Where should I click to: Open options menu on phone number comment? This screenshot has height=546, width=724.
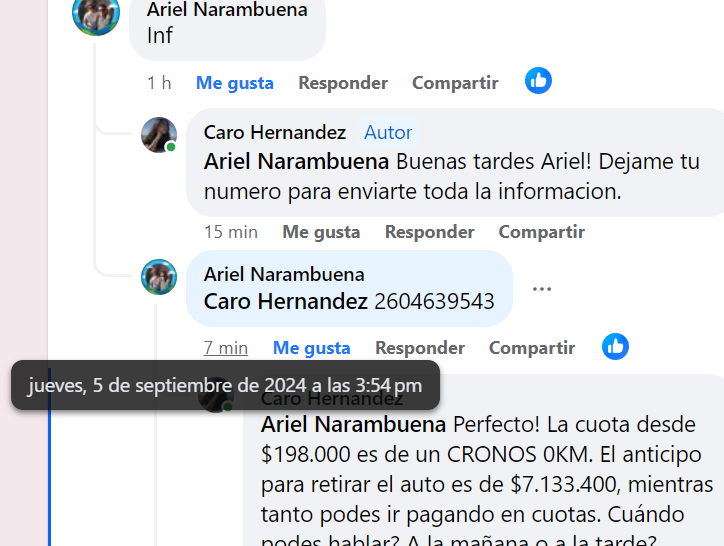click(x=542, y=289)
